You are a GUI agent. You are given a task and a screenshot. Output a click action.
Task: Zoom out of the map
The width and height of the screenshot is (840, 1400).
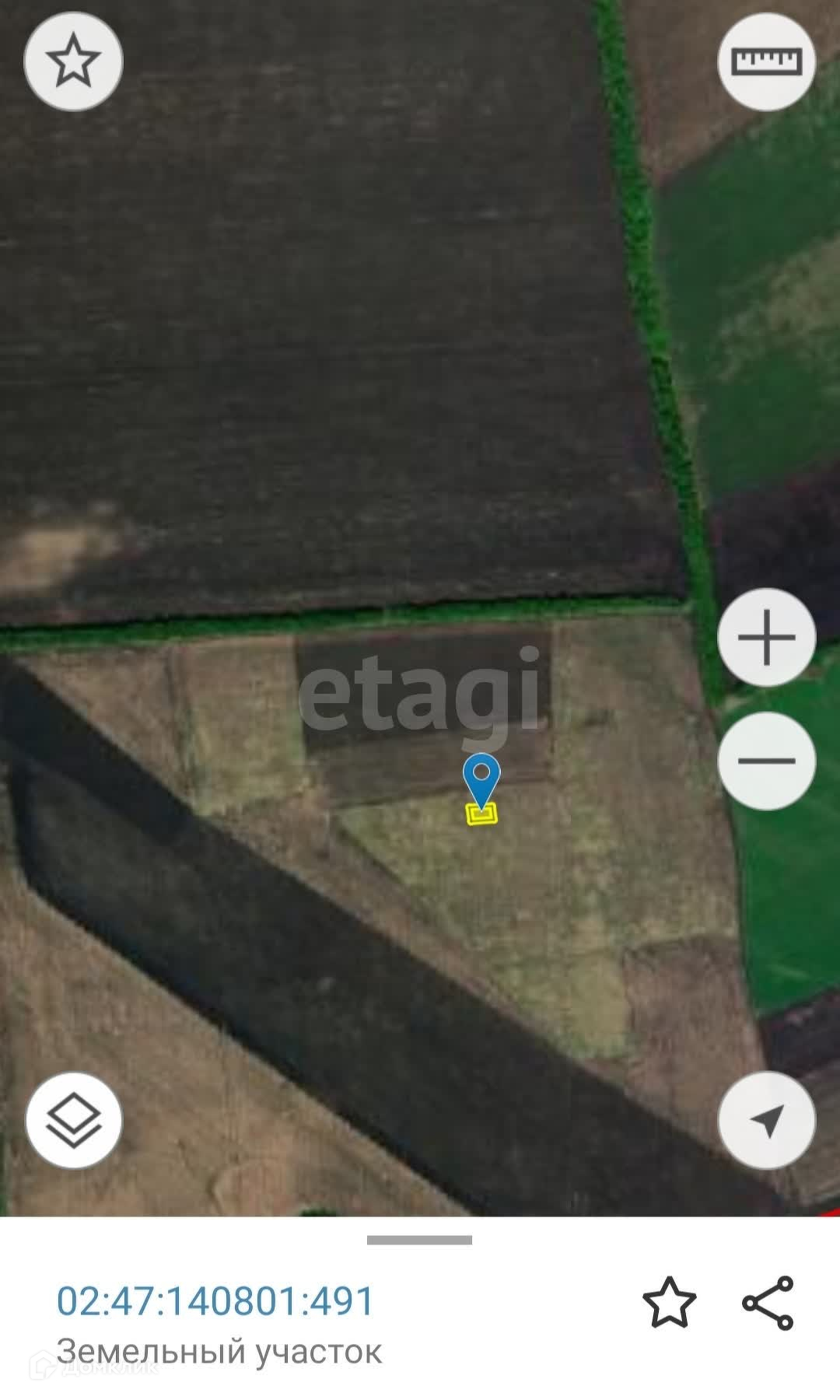766,761
